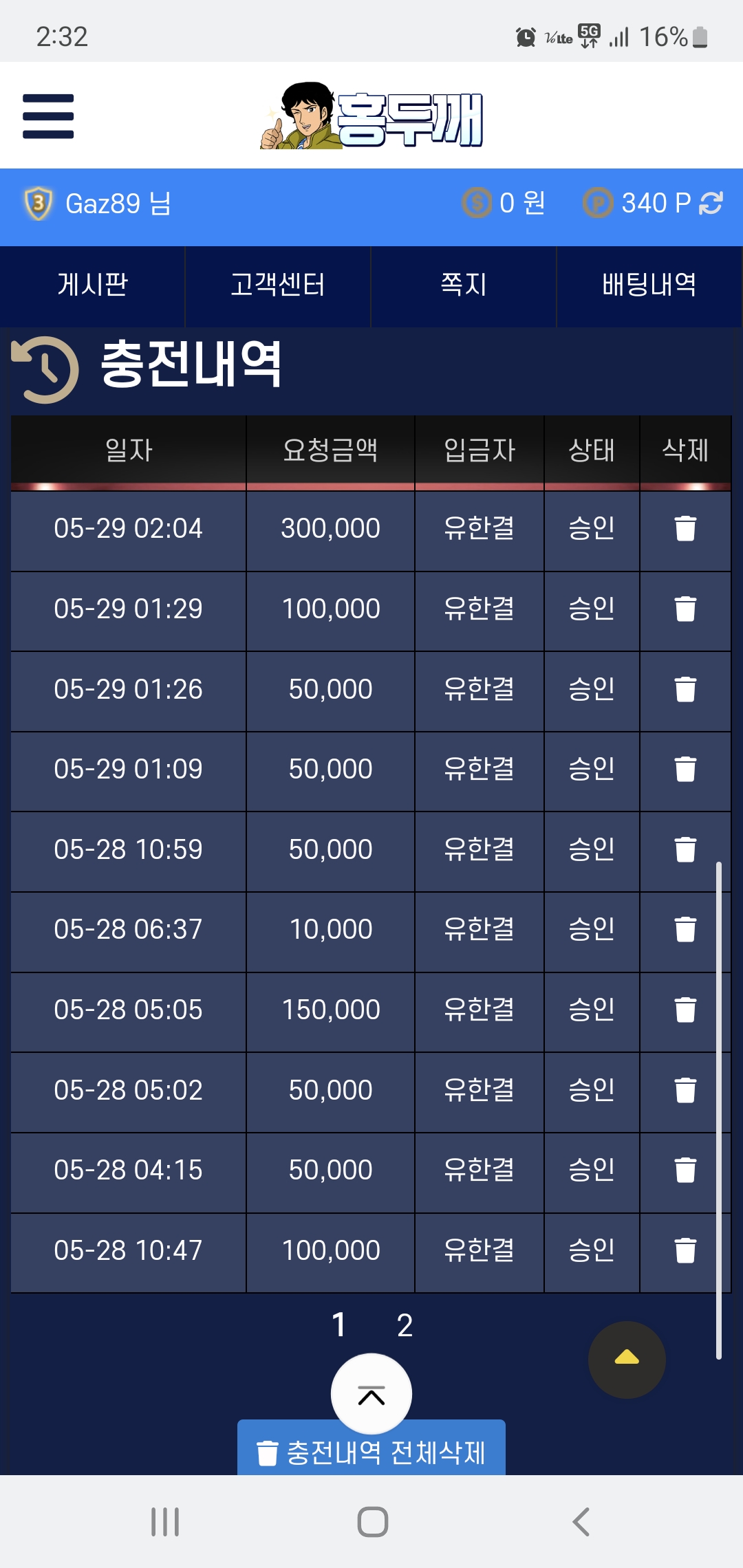
Task: Open recent apps from navigation bar
Action: 165,1522
